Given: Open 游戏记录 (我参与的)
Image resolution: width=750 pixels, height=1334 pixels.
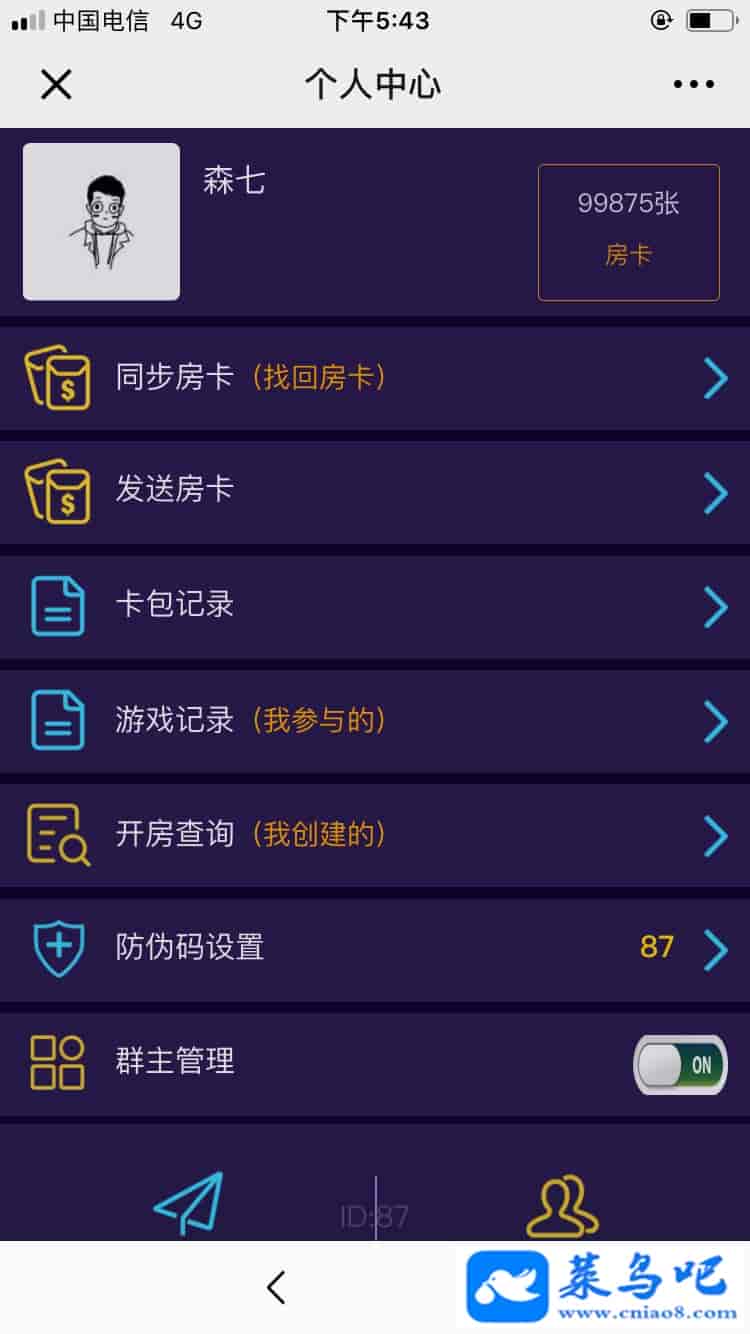Looking at the screenshot, I should tap(375, 720).
